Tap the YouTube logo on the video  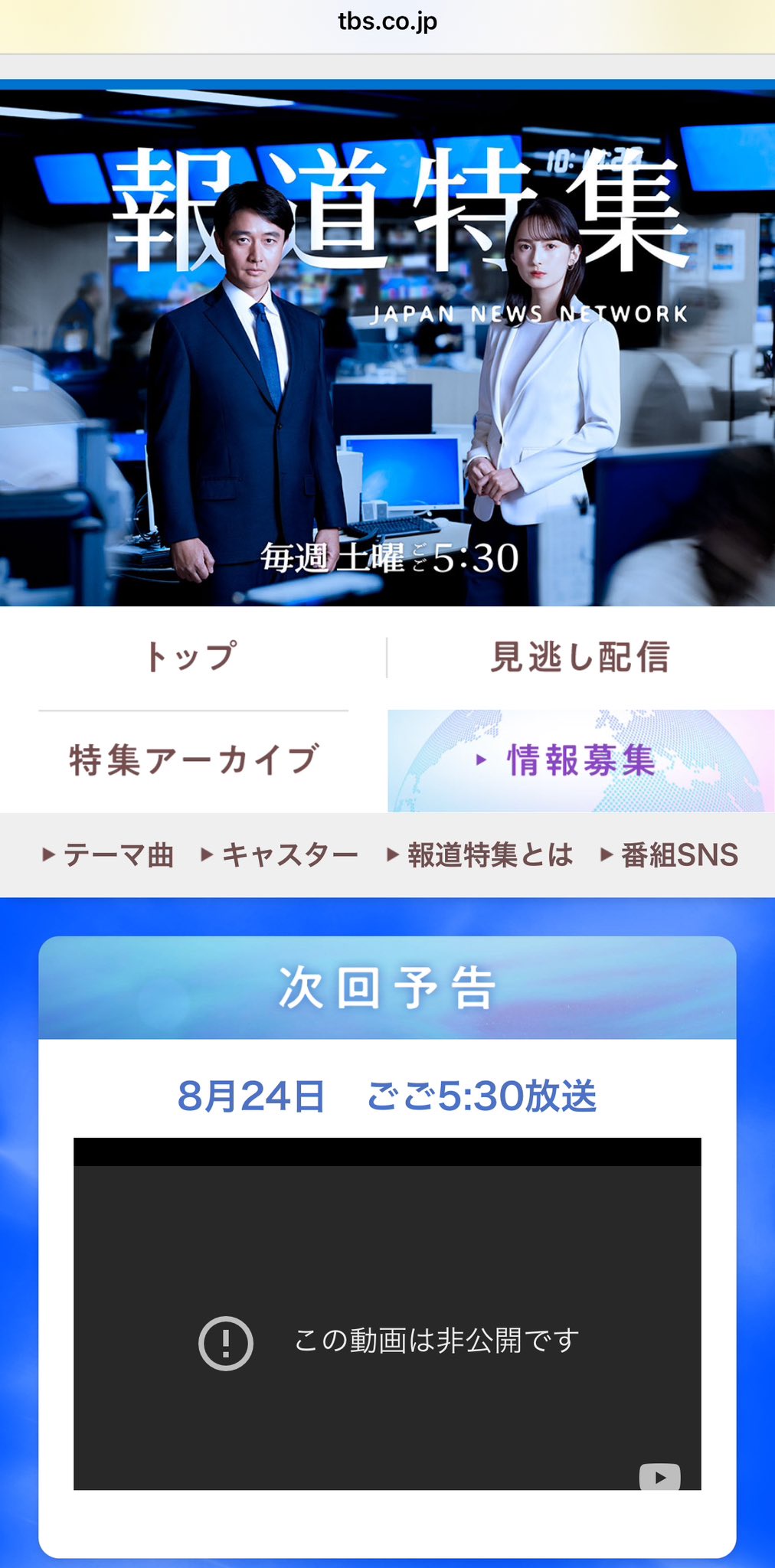point(659,1478)
